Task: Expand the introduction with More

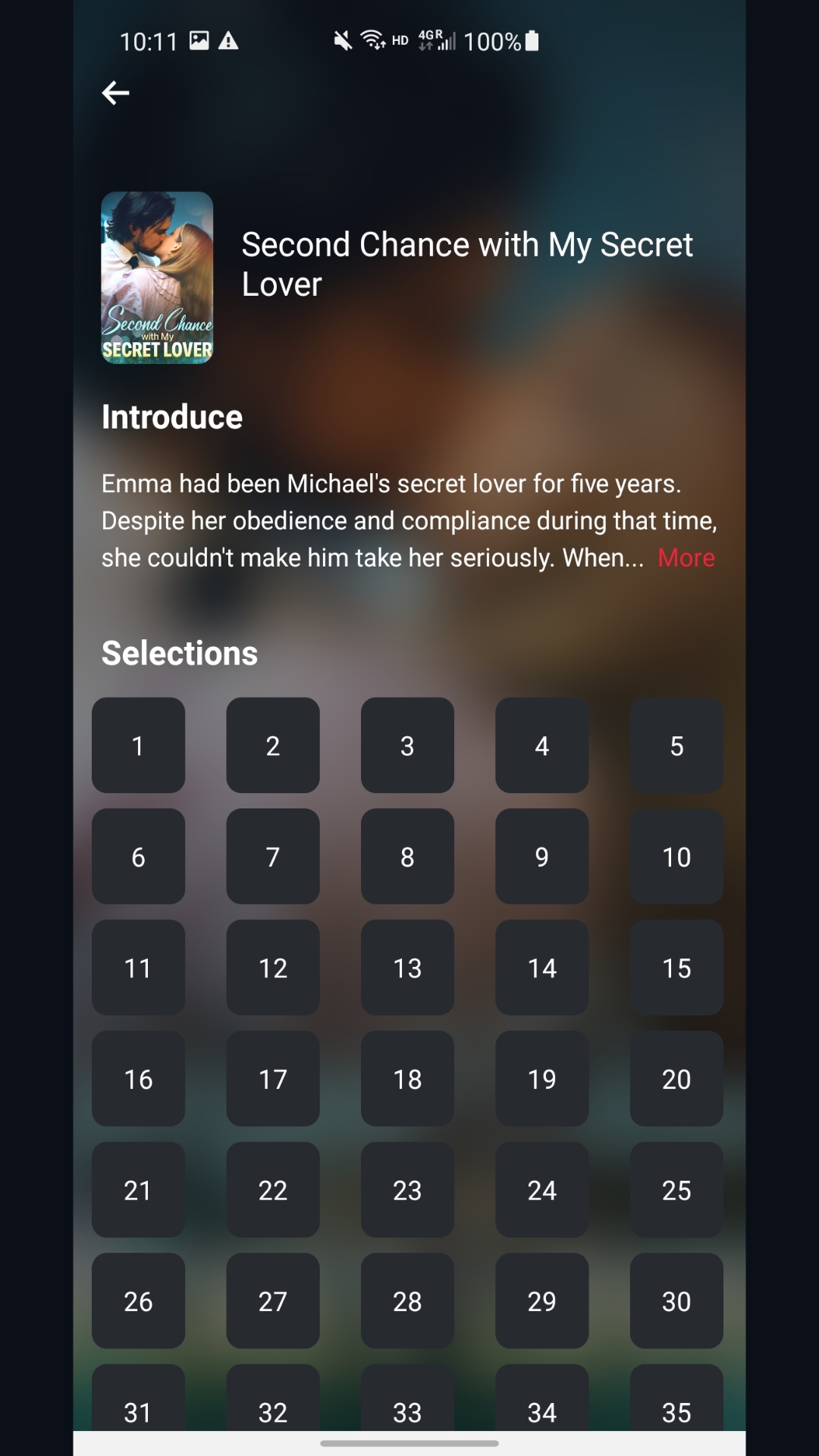Action: click(686, 558)
